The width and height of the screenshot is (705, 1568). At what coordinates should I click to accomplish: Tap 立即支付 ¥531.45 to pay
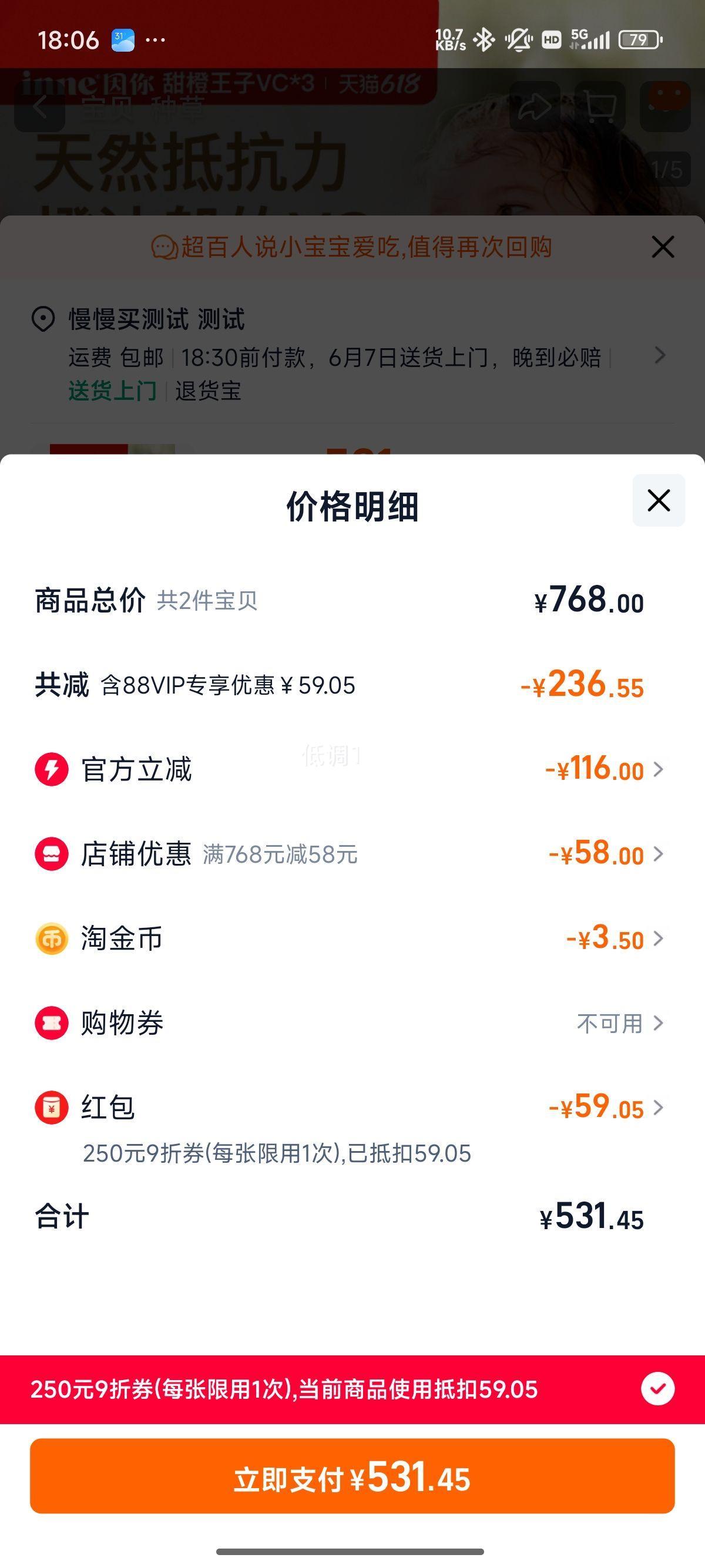pos(352,1476)
